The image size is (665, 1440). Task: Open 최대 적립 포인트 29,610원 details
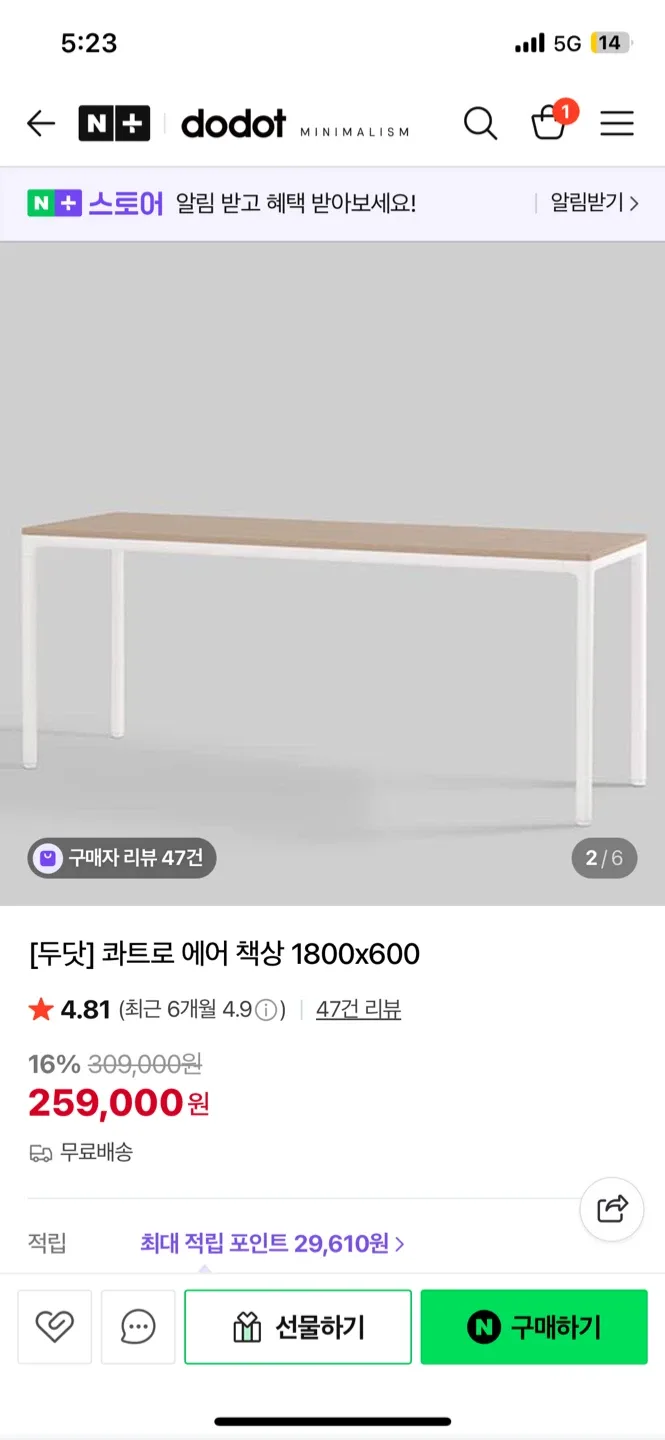[x=272, y=1244]
